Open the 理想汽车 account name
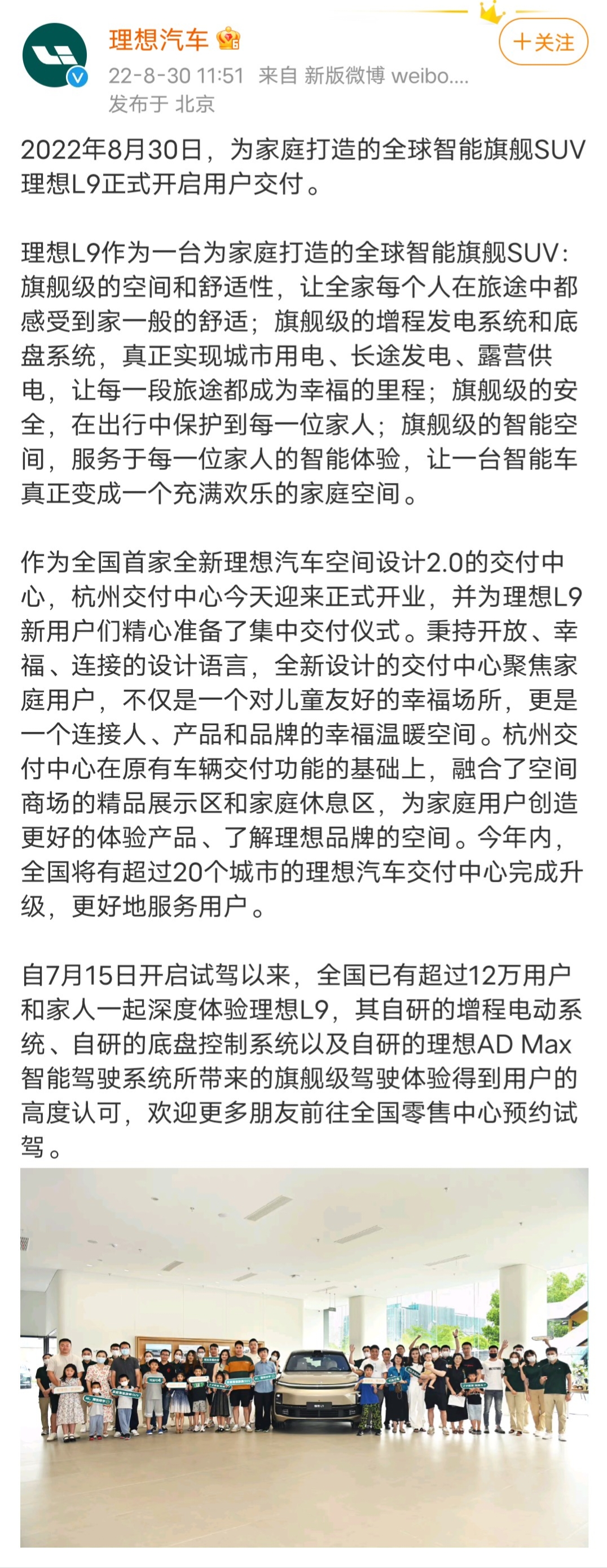Image resolution: width=607 pixels, height=1568 pixels. [x=159, y=40]
